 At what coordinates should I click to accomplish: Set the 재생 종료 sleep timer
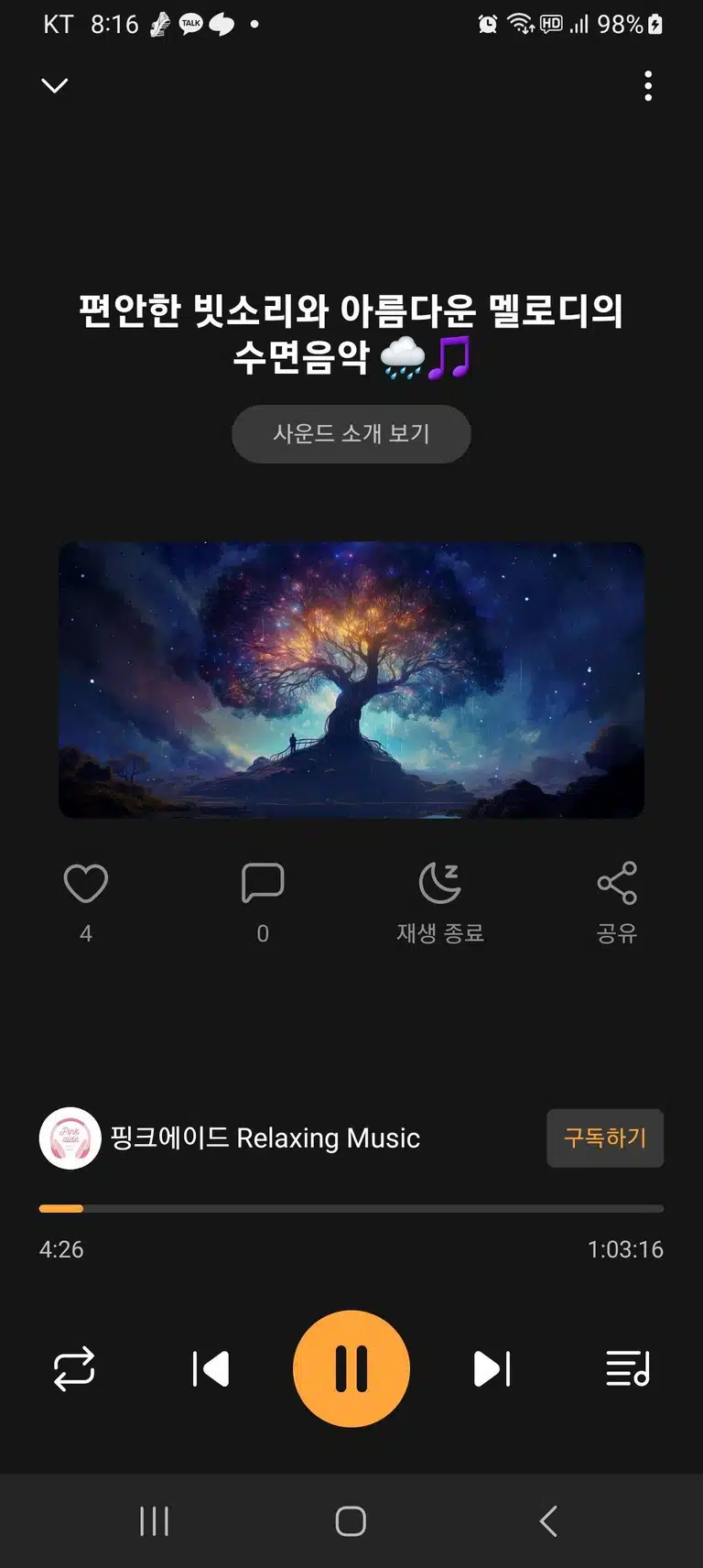click(x=440, y=902)
